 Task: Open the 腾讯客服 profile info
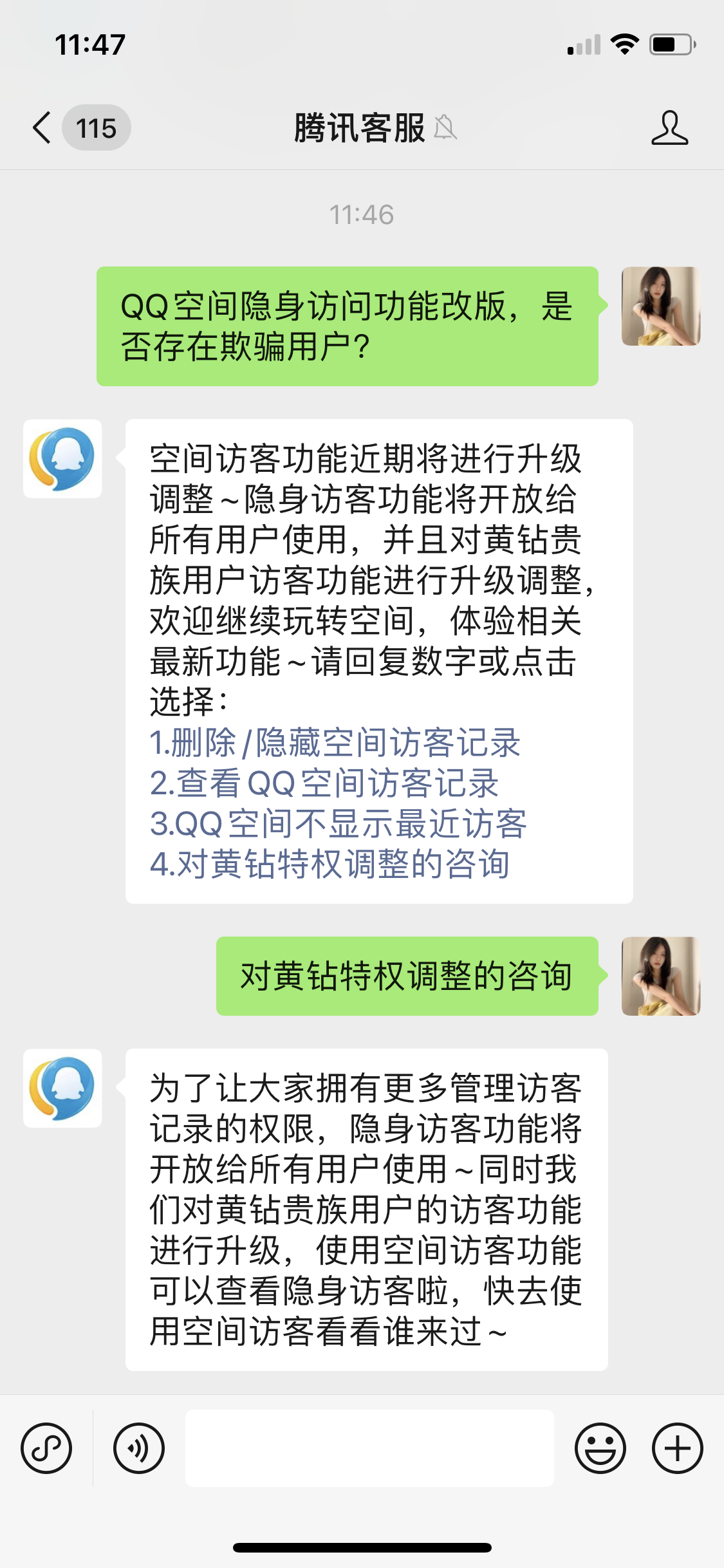(x=669, y=127)
